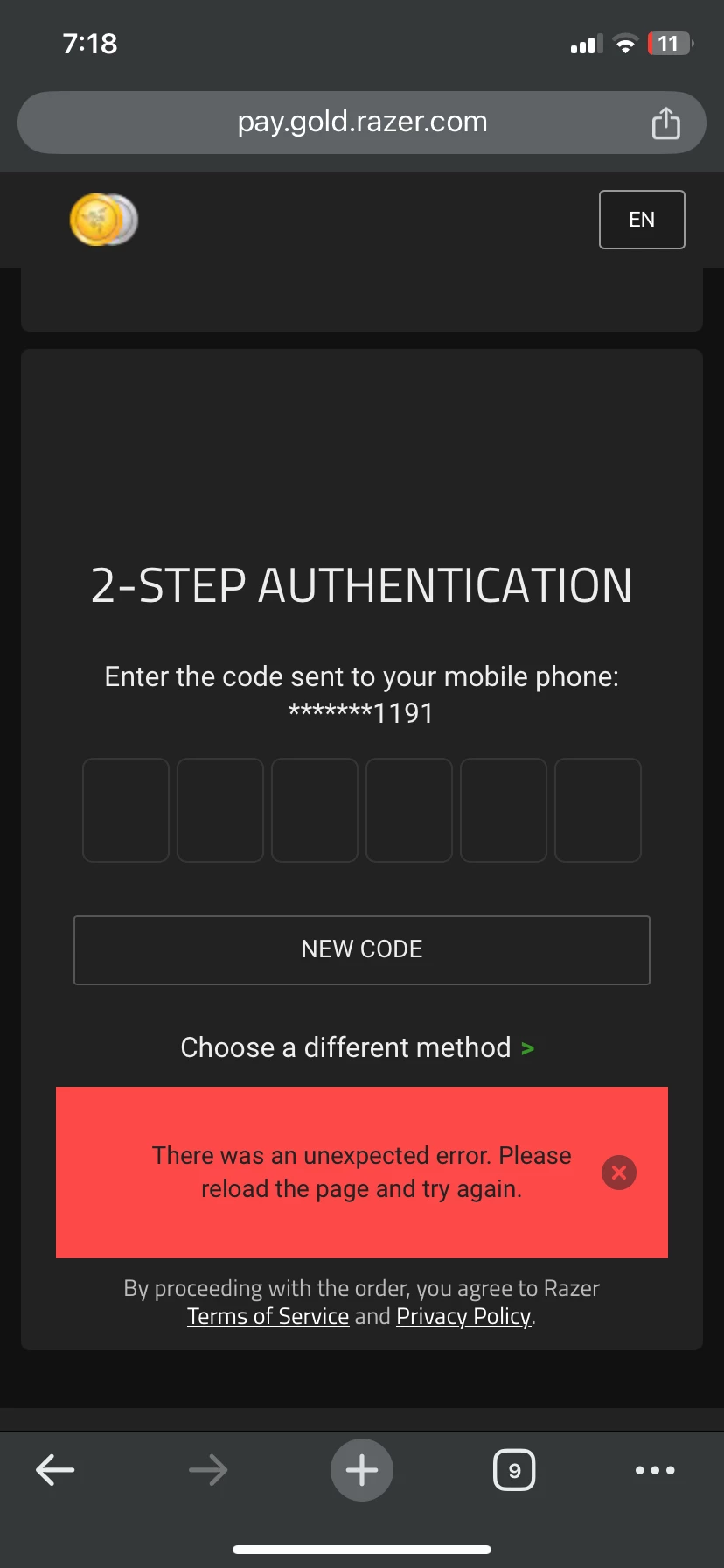Tap the first code digit box

coord(126,810)
